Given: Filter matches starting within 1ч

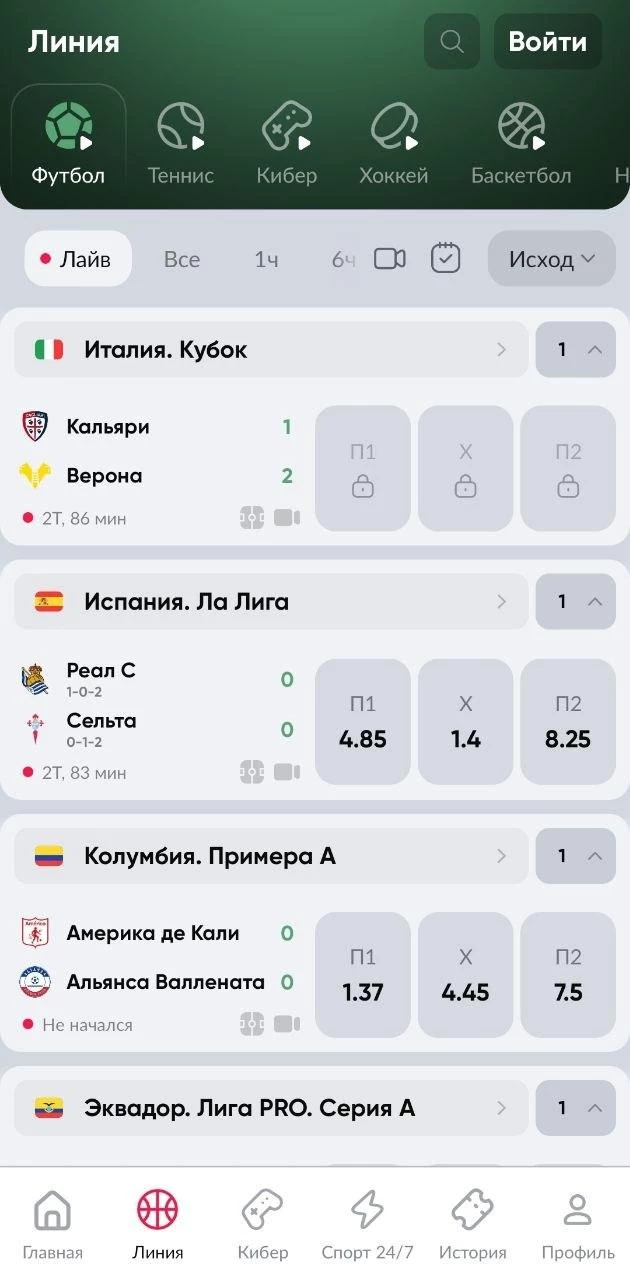Looking at the screenshot, I should point(266,259).
